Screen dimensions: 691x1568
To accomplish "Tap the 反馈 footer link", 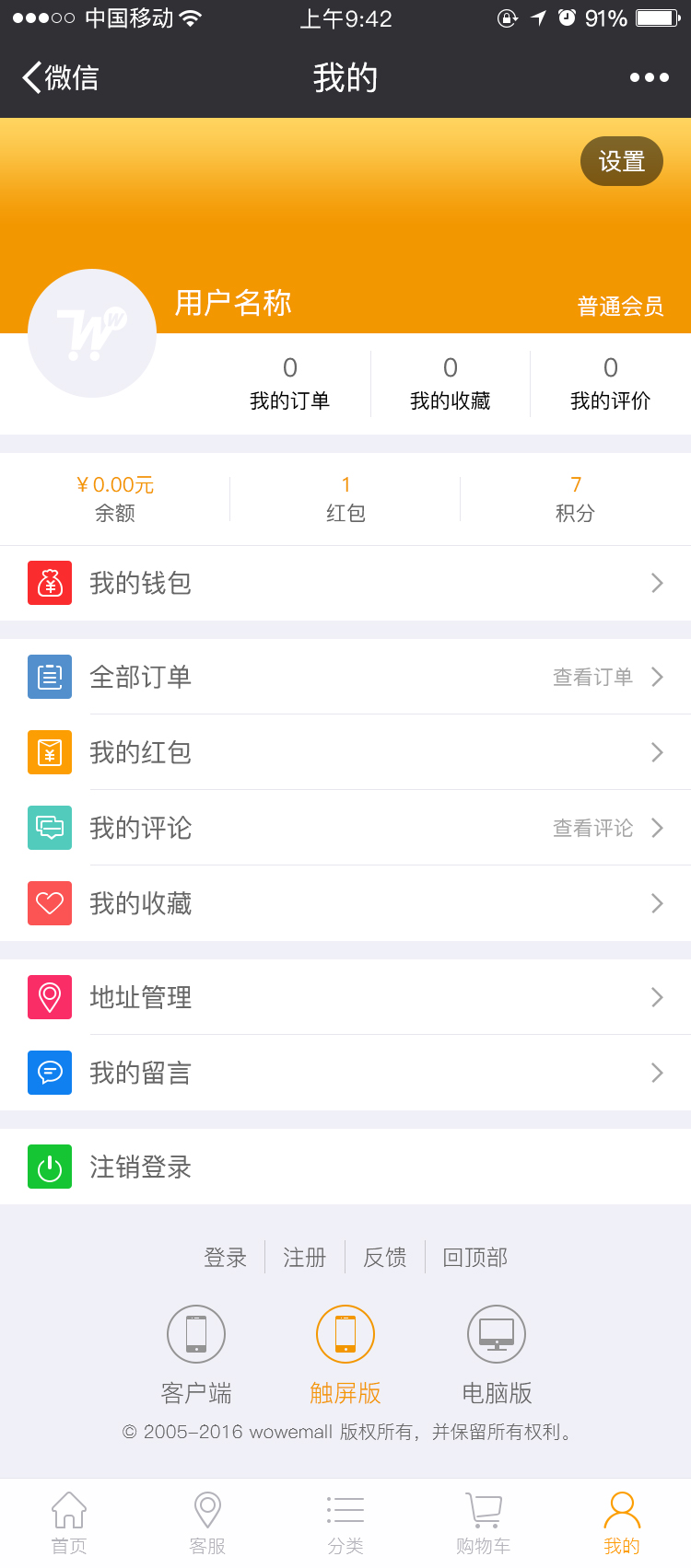I will point(385,1257).
